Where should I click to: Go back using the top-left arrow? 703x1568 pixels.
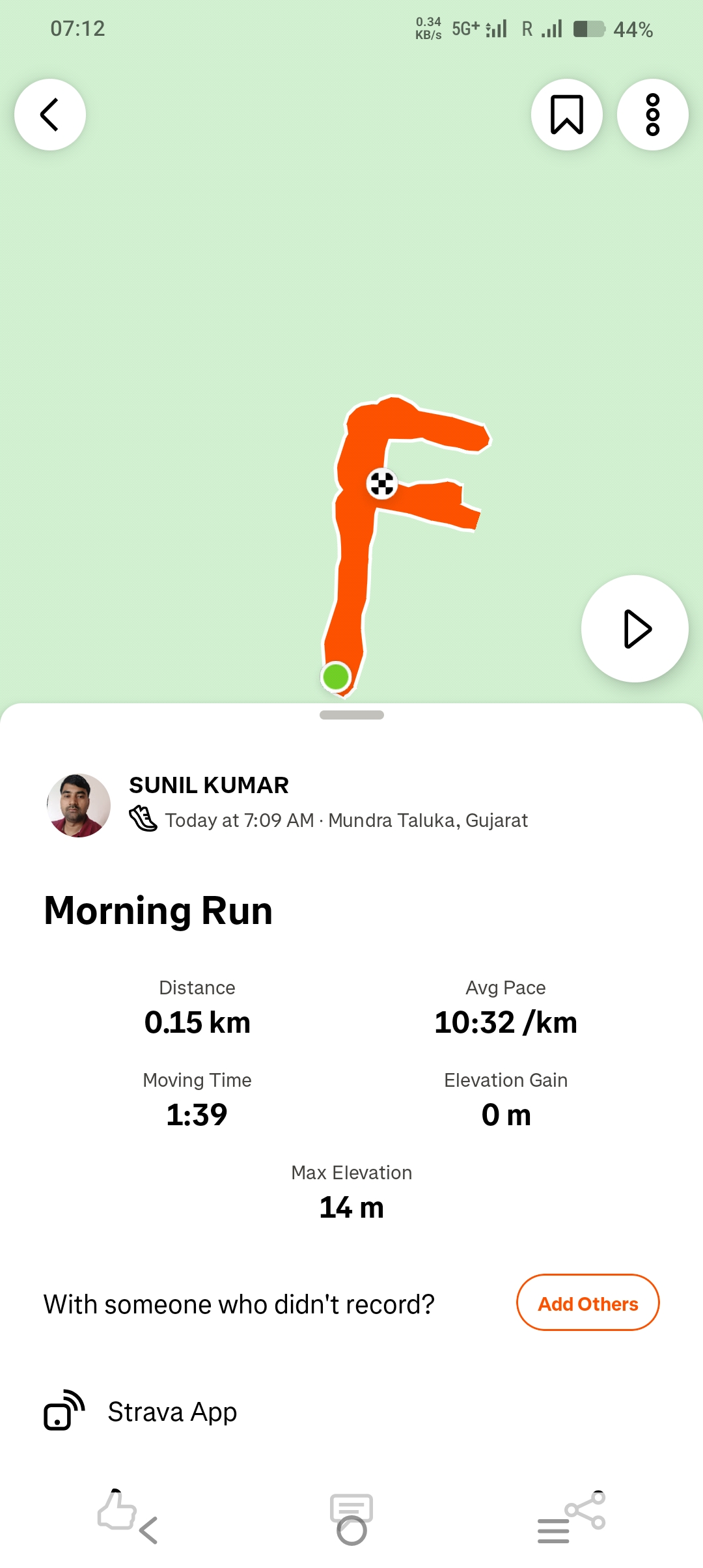pyautogui.click(x=50, y=115)
